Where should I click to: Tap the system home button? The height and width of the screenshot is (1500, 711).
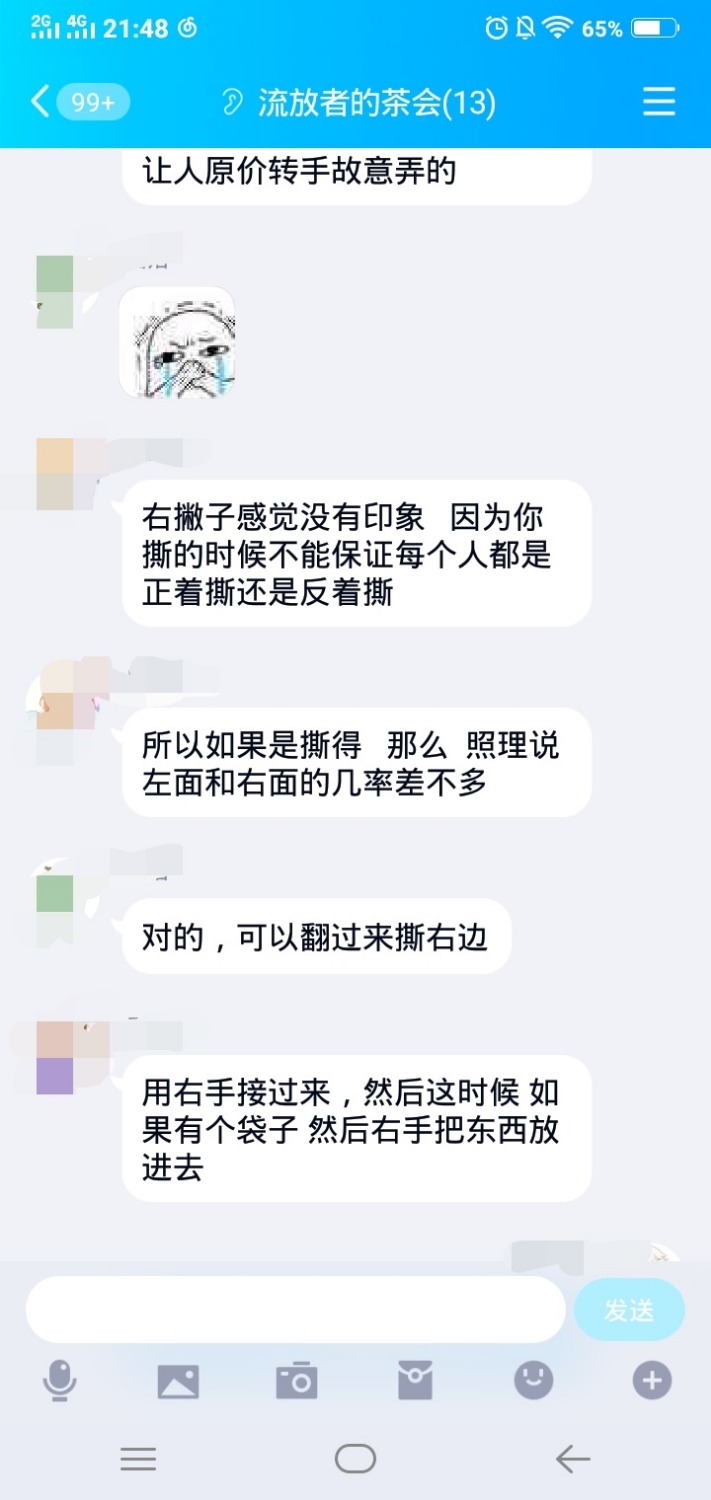[x=355, y=1459]
